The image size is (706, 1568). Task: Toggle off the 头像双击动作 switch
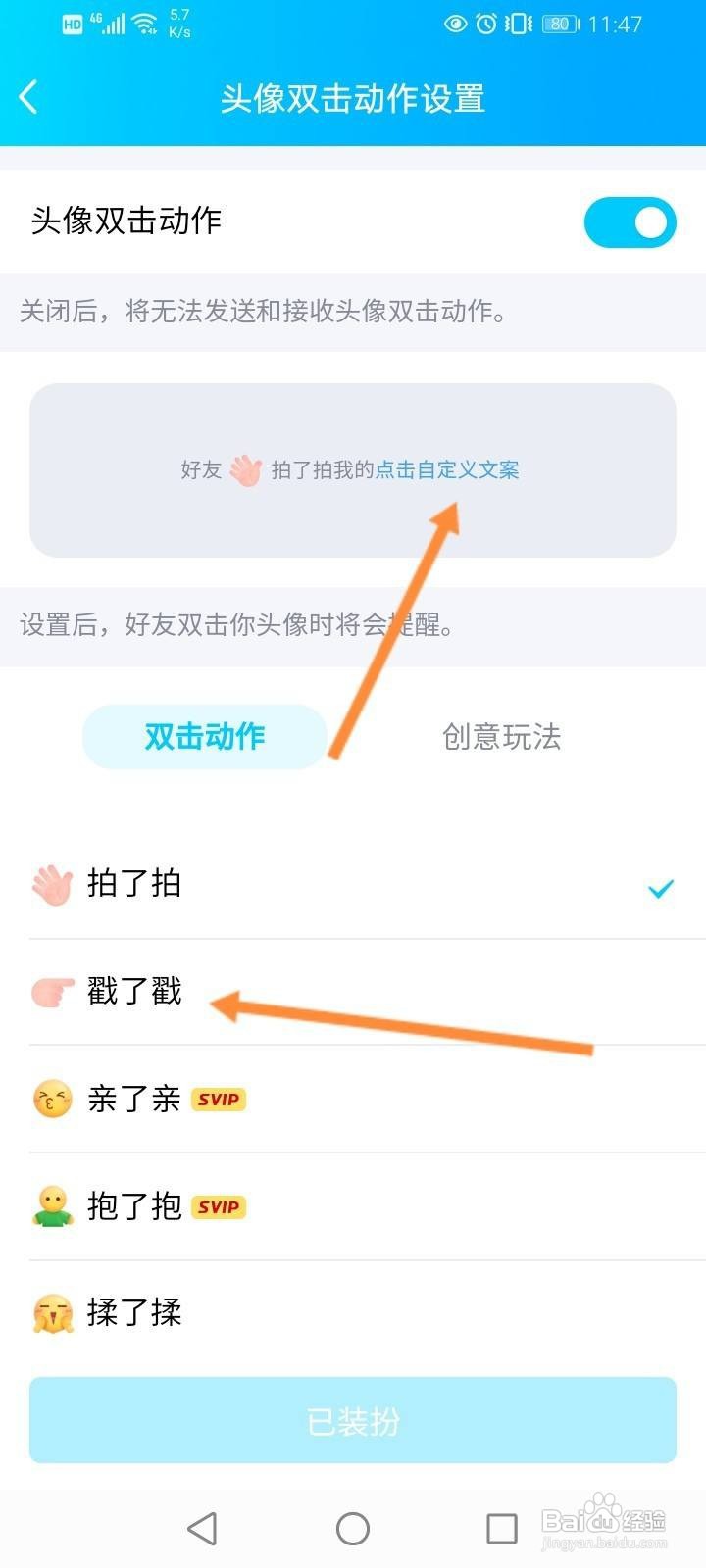pyautogui.click(x=629, y=222)
